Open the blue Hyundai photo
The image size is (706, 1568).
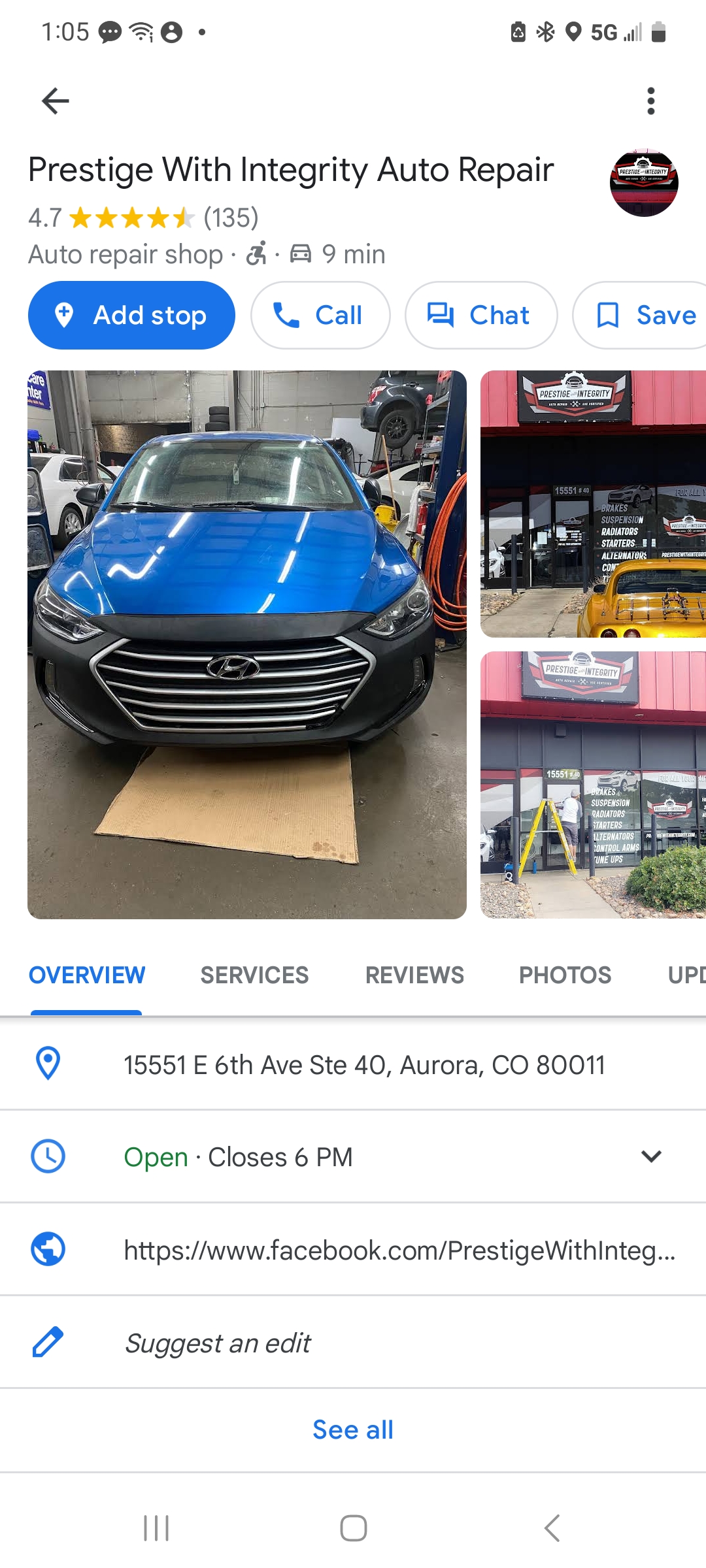tap(247, 645)
